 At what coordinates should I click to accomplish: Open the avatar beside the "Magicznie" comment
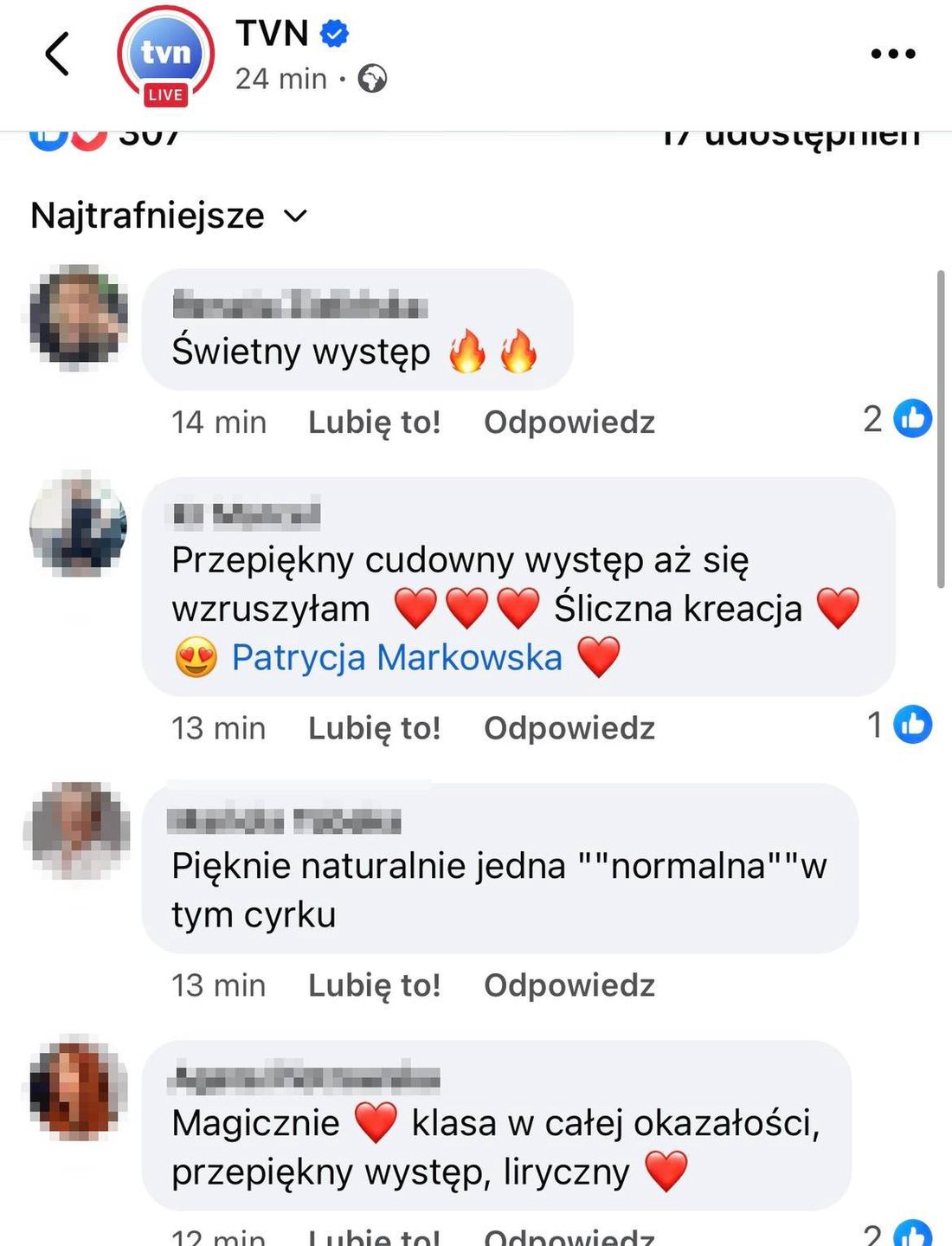(79, 1086)
